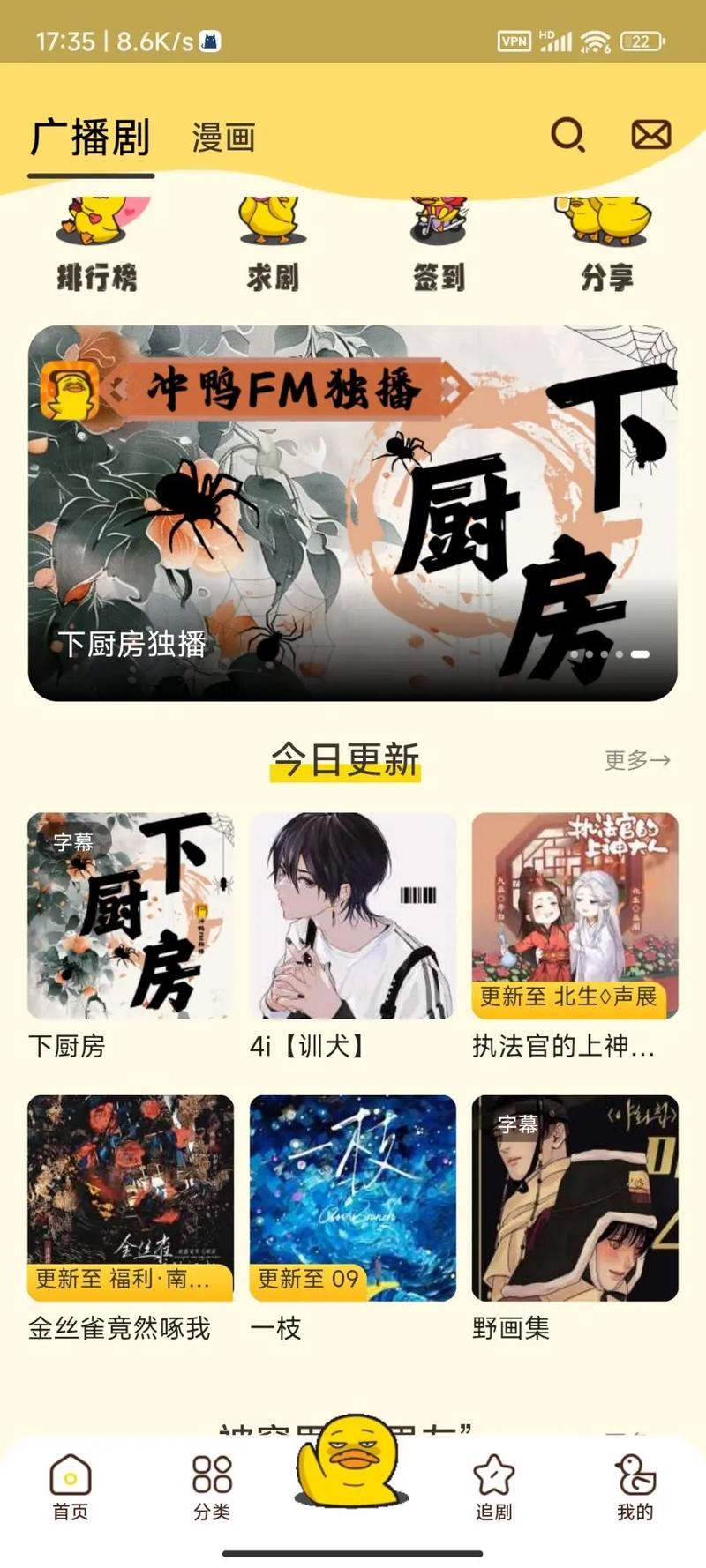Open the 下厨房独播 banner
The image size is (706, 1568).
point(353,511)
